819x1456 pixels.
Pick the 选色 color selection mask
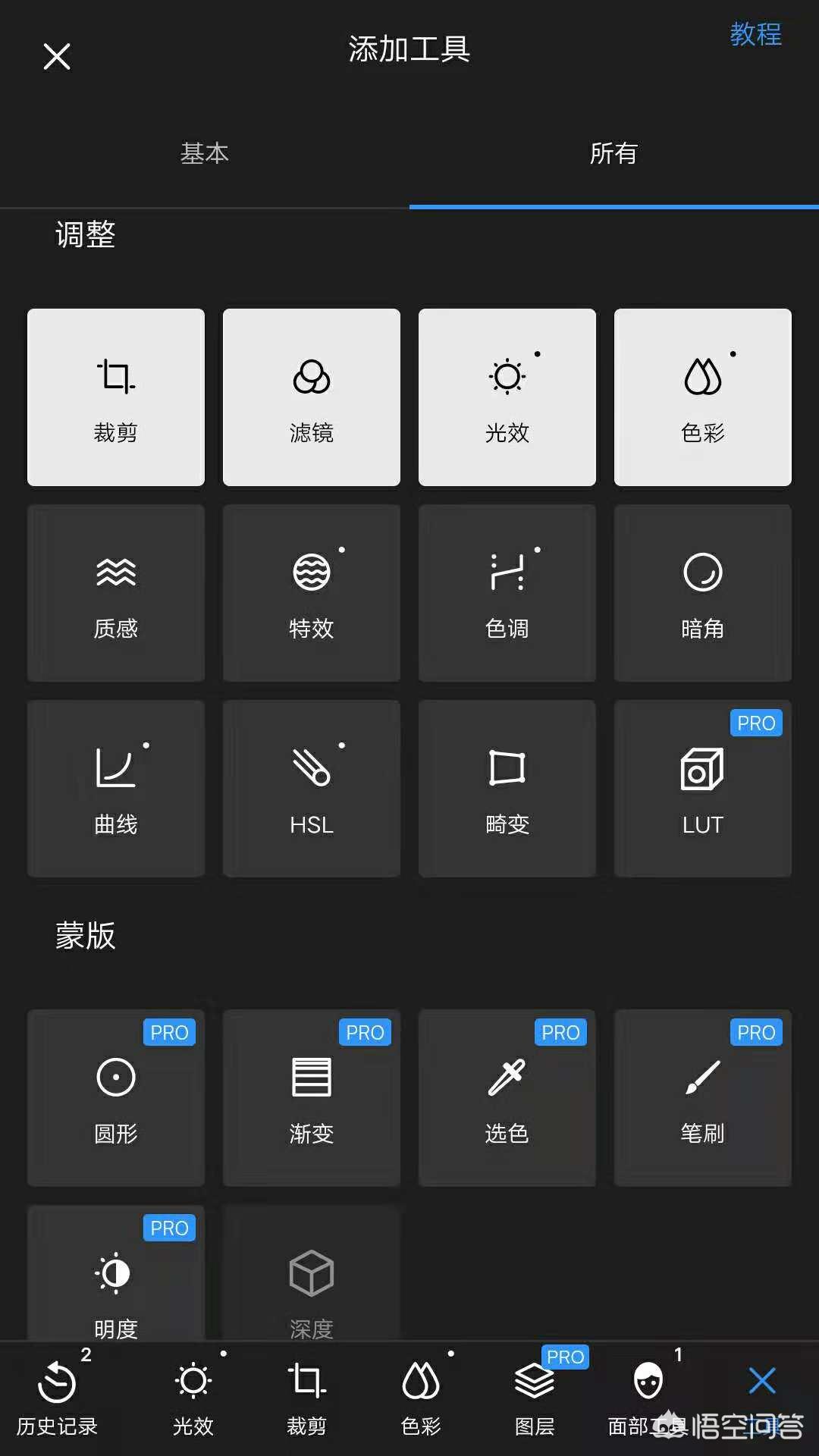(507, 1097)
